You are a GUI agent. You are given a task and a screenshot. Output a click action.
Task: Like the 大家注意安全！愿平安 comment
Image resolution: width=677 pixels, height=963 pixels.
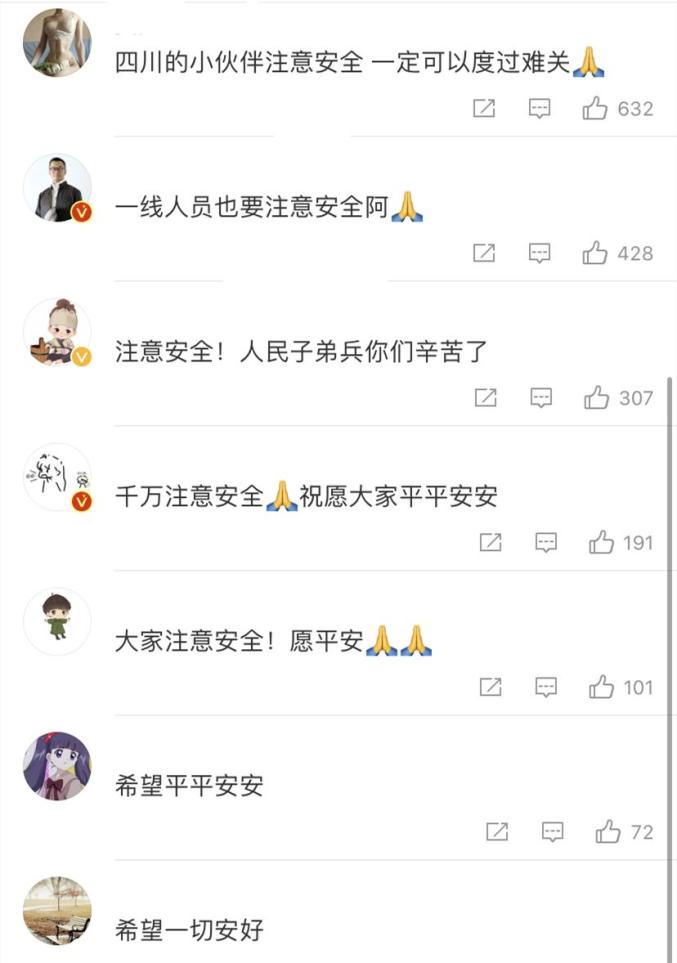pyautogui.click(x=601, y=687)
